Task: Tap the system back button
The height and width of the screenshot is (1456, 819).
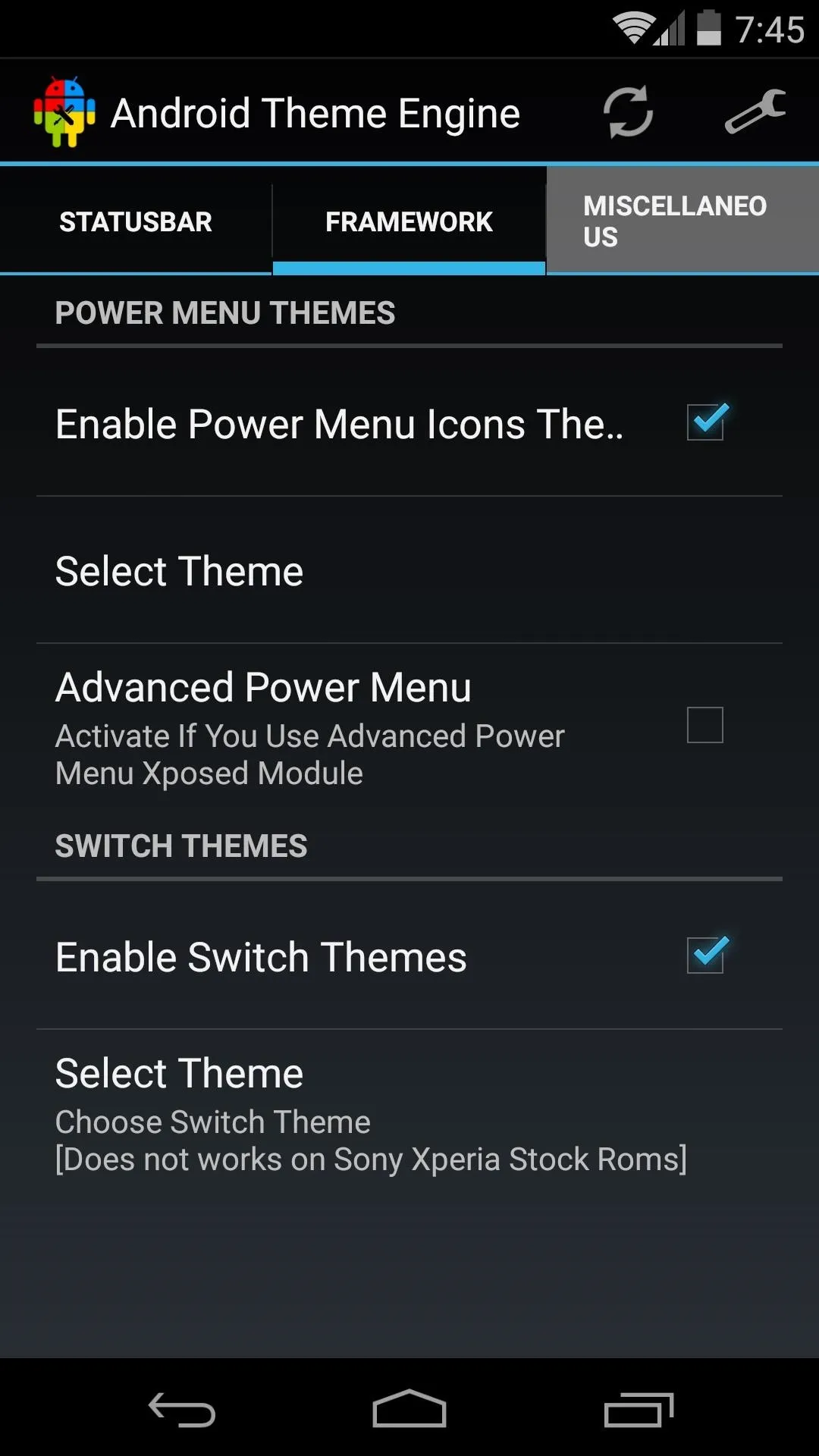Action: point(182,1410)
